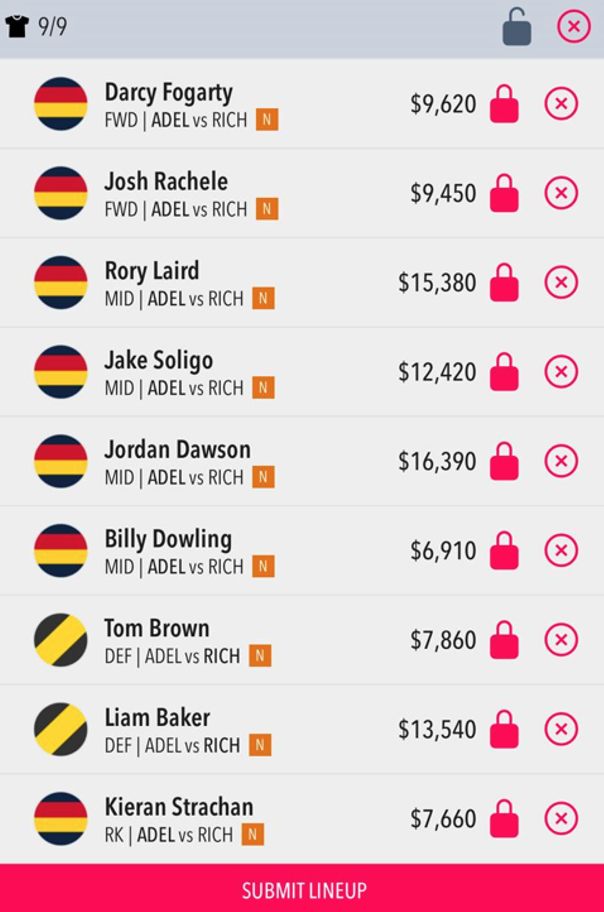The width and height of the screenshot is (604, 912).
Task: Open Liam Baker player details
Action: click(157, 718)
